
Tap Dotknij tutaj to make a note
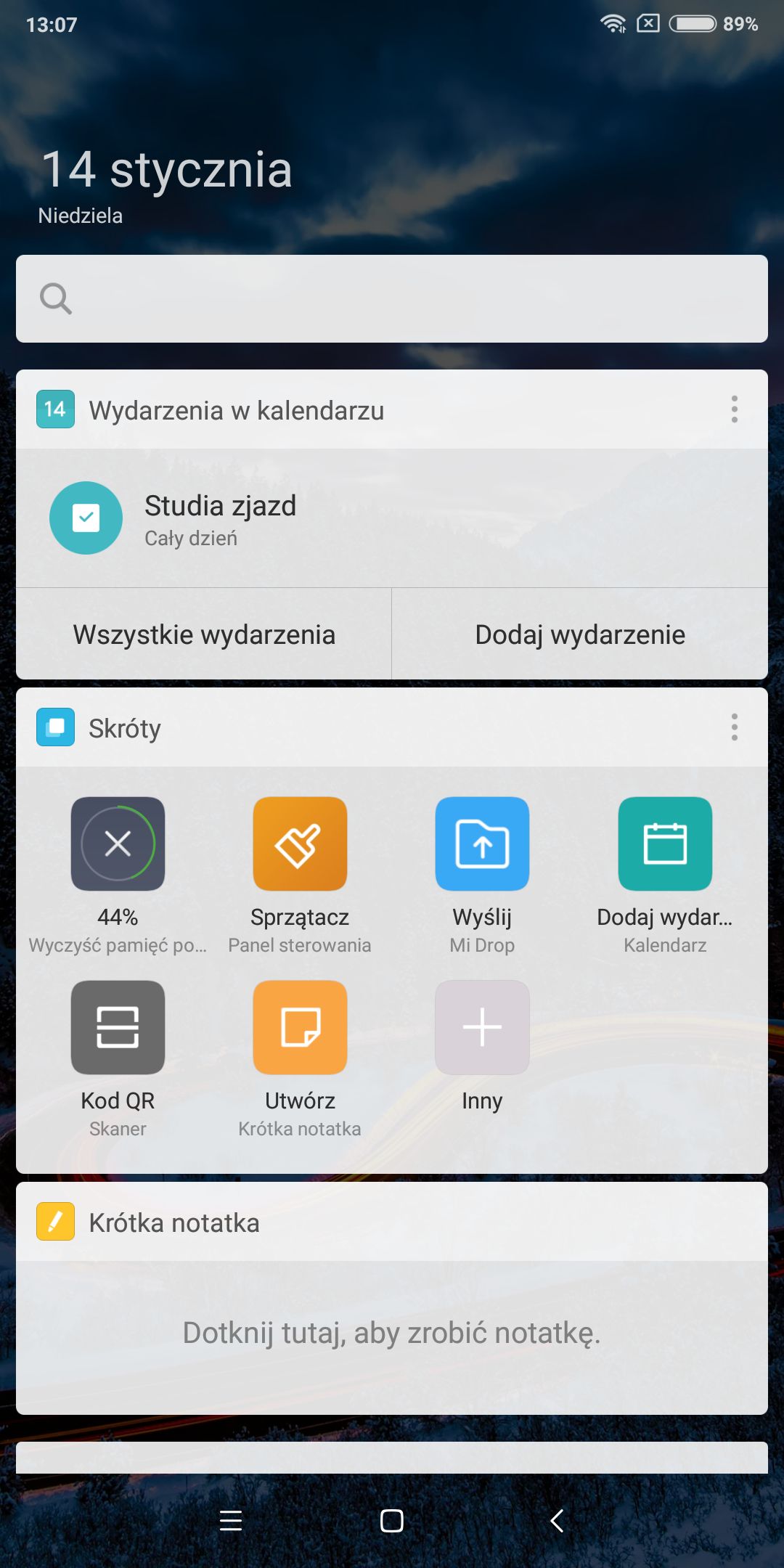point(392,1334)
